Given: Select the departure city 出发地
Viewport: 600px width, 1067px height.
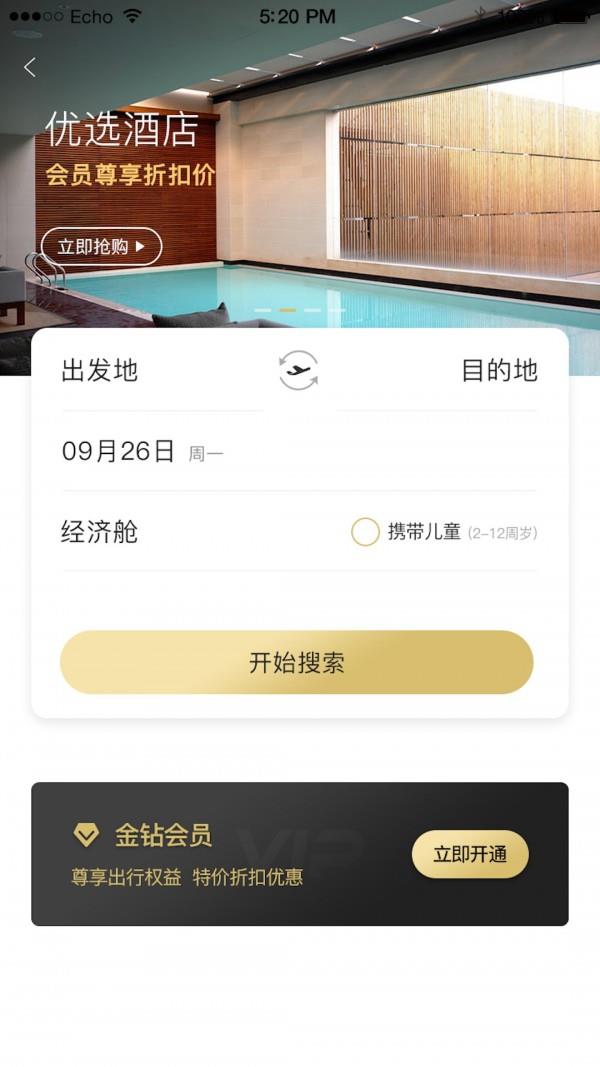Looking at the screenshot, I should tap(100, 371).
